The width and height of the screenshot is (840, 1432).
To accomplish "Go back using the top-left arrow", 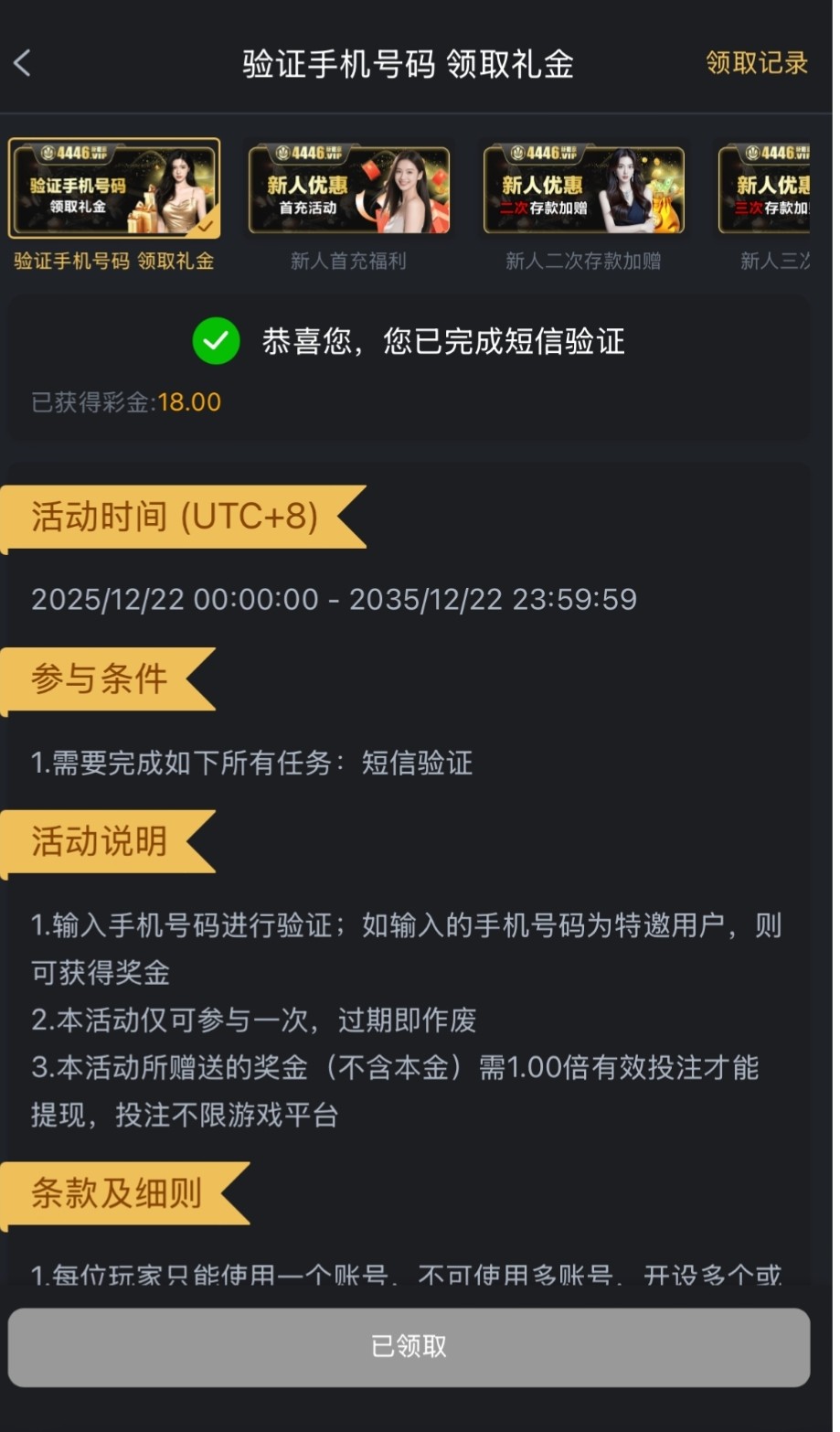I will [24, 63].
